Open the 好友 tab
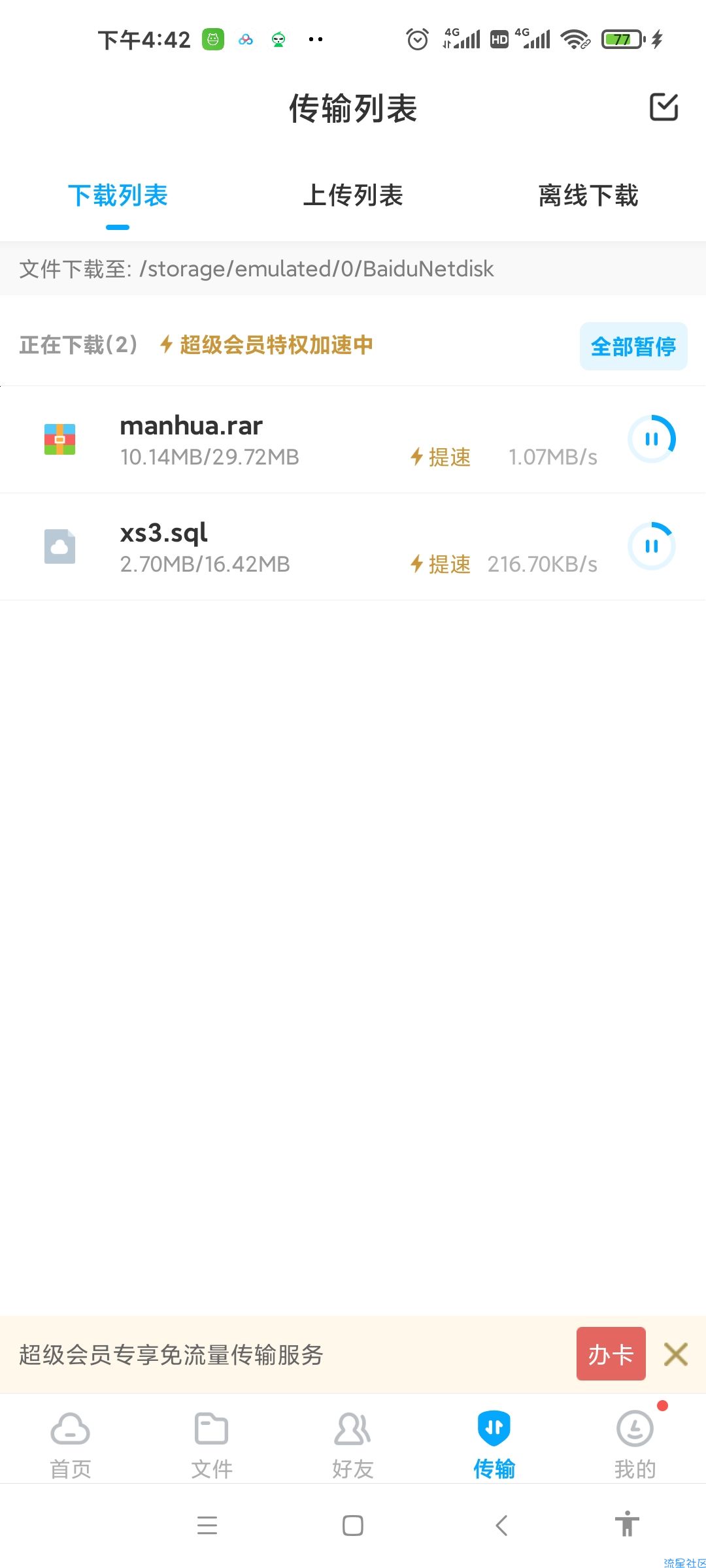The width and height of the screenshot is (706, 1568). (353, 1445)
